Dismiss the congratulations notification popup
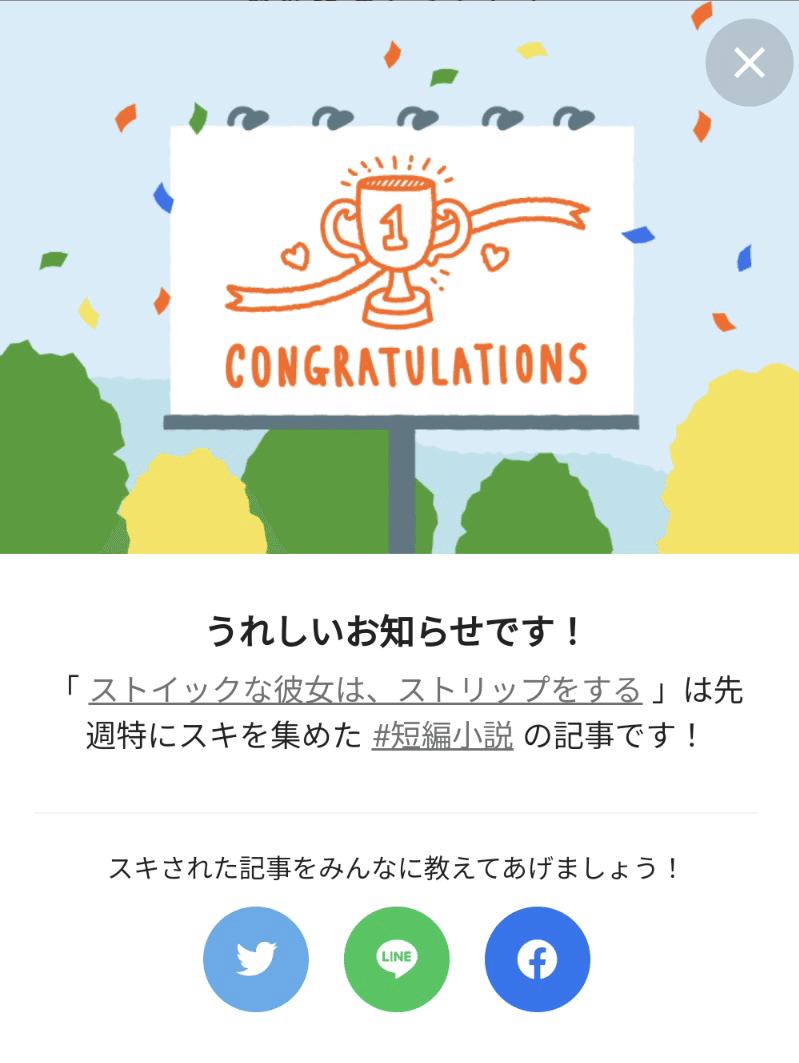The height and width of the screenshot is (1063, 799). [x=749, y=62]
